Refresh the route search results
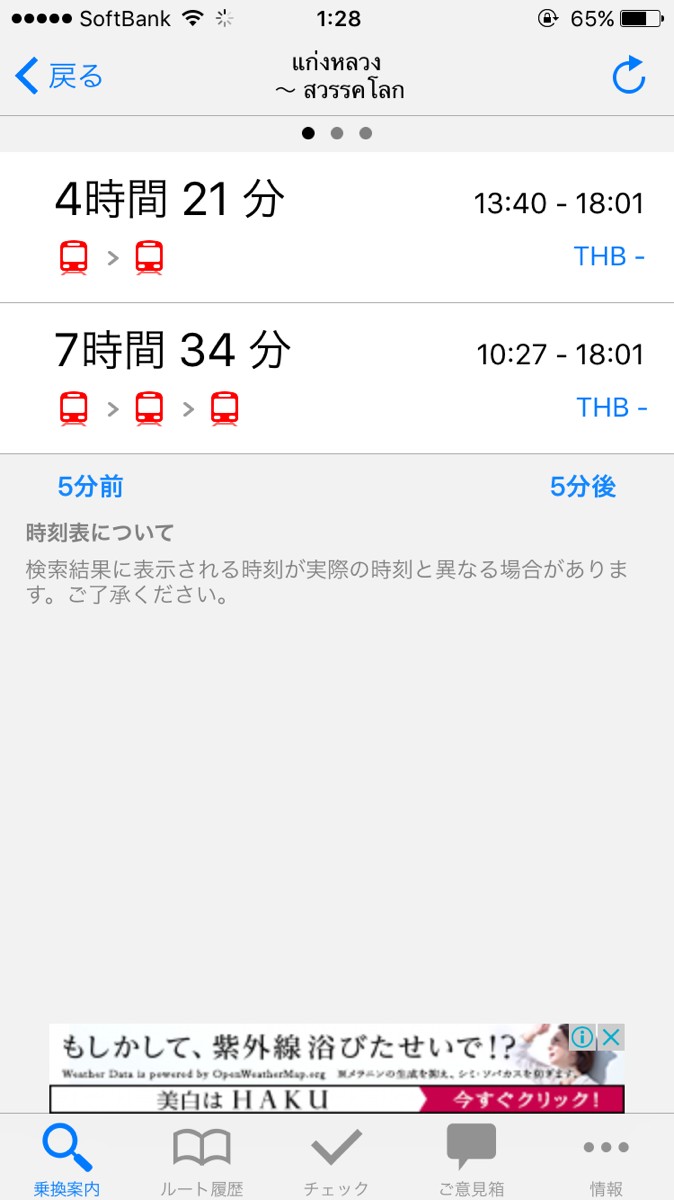The image size is (674, 1200). (628, 76)
